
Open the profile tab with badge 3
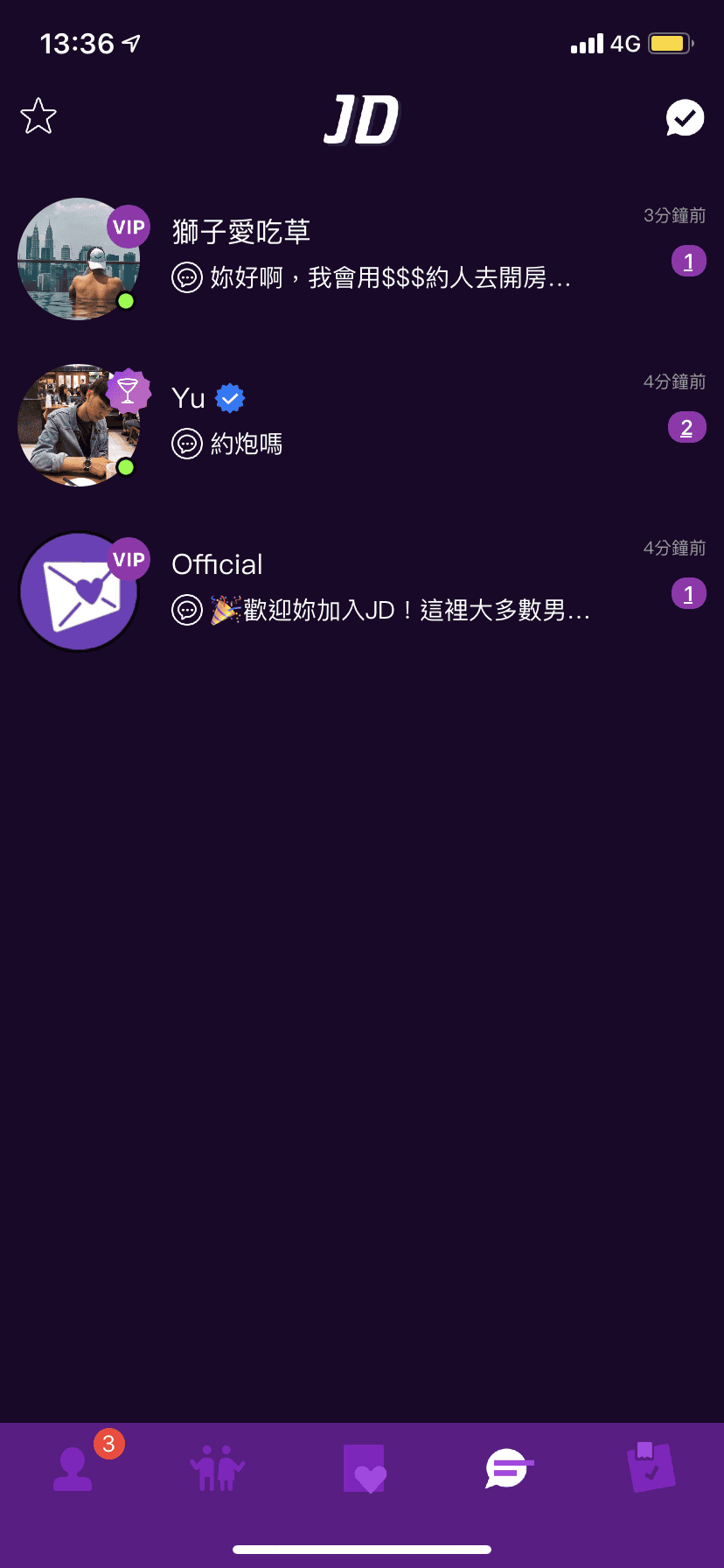pyautogui.click(x=73, y=1468)
